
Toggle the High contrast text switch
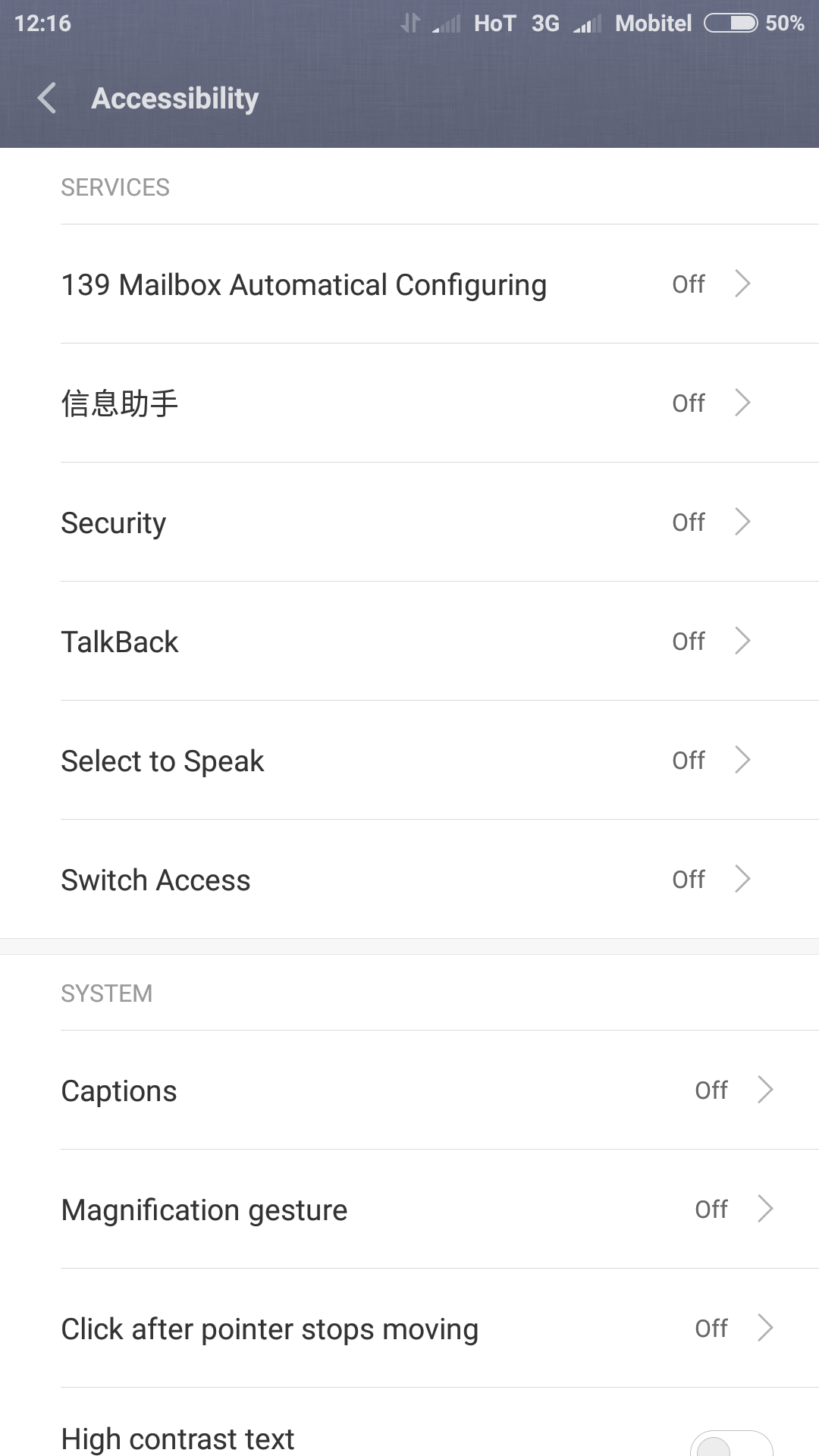click(x=731, y=1443)
